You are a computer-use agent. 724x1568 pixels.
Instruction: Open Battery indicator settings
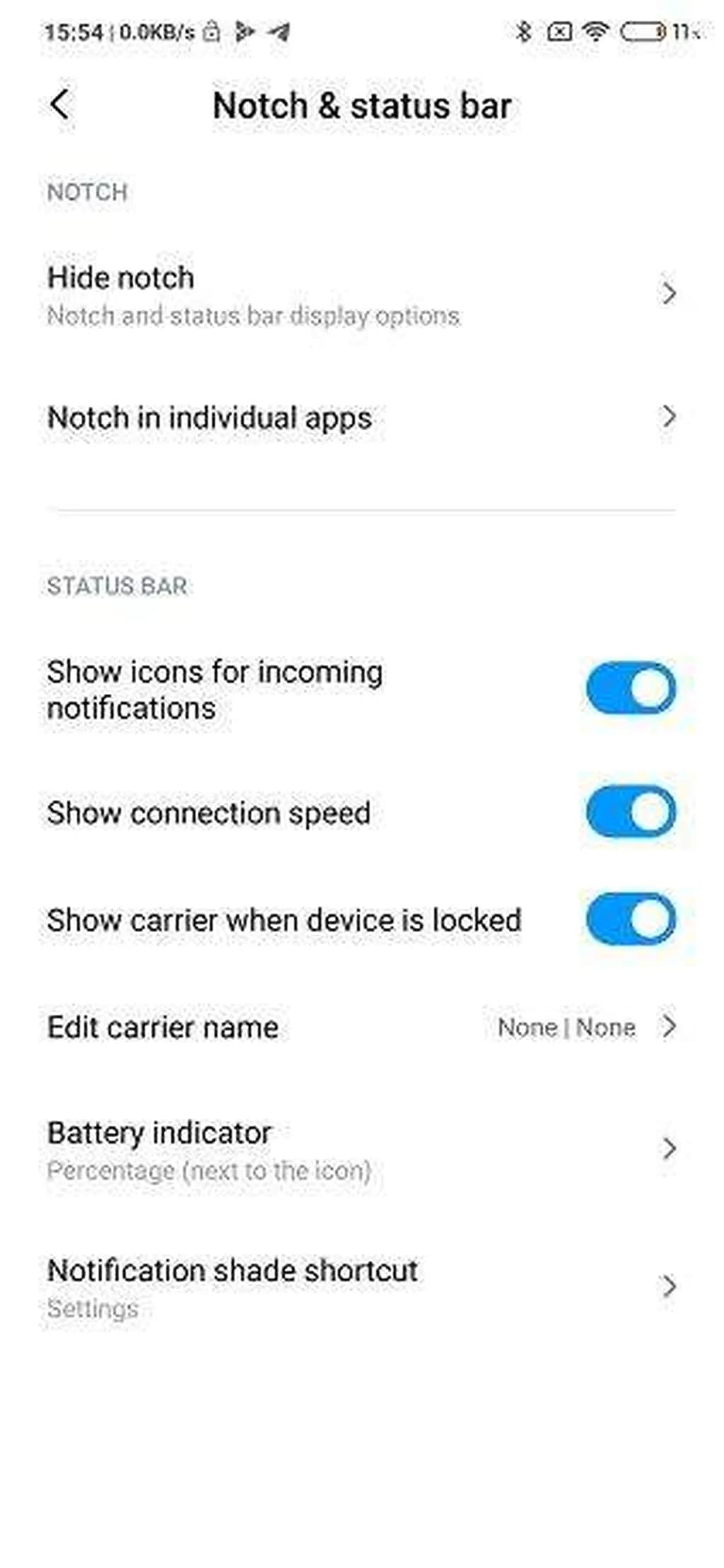point(361,1150)
